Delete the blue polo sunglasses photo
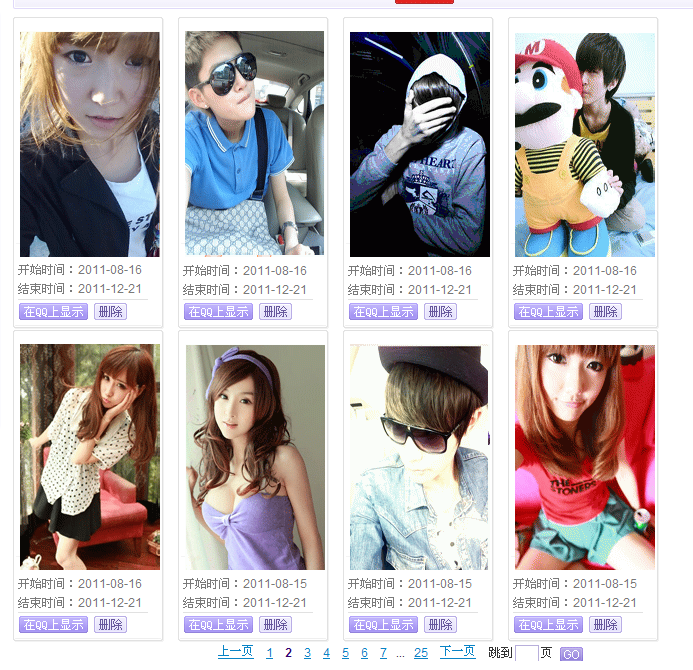The height and width of the screenshot is (670, 693). pos(275,311)
